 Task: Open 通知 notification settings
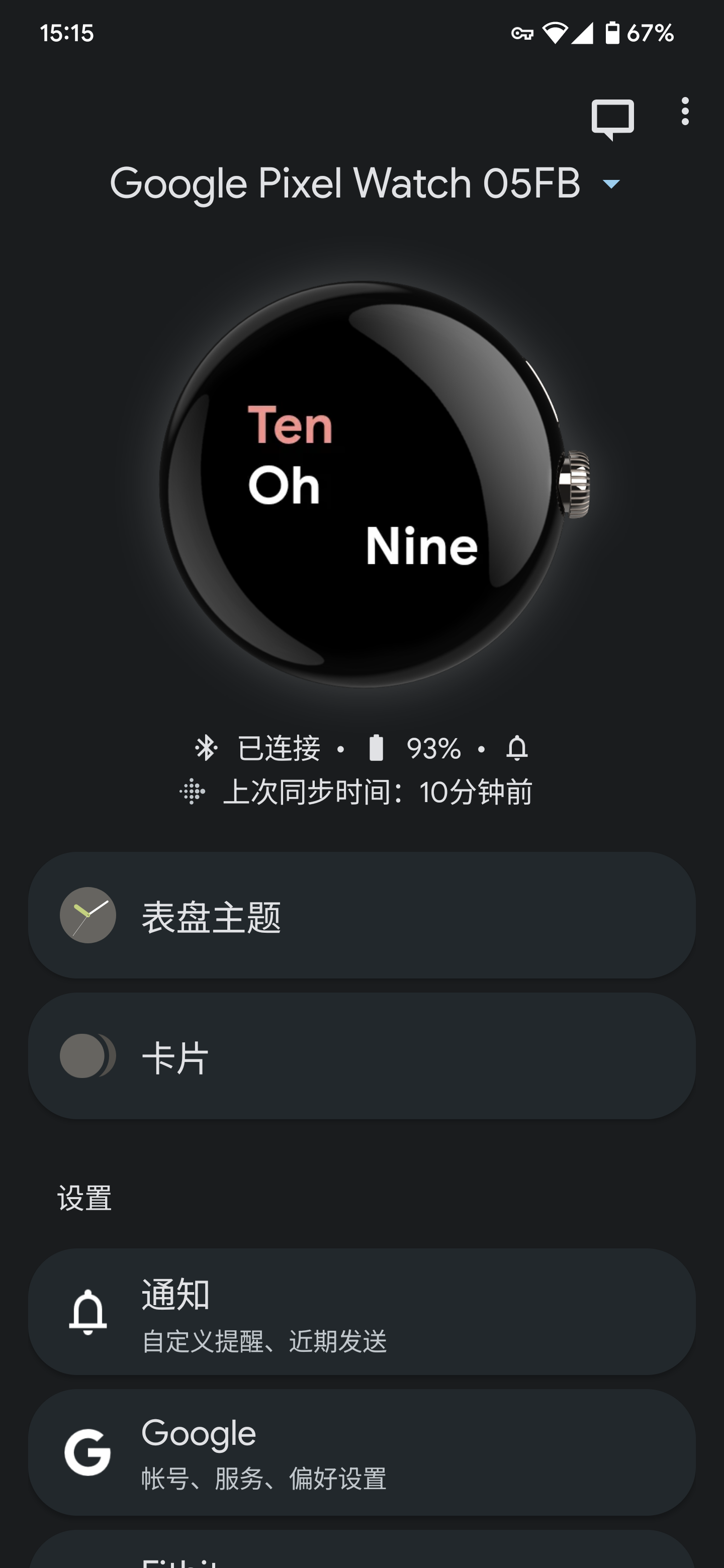pyautogui.click(x=361, y=1312)
